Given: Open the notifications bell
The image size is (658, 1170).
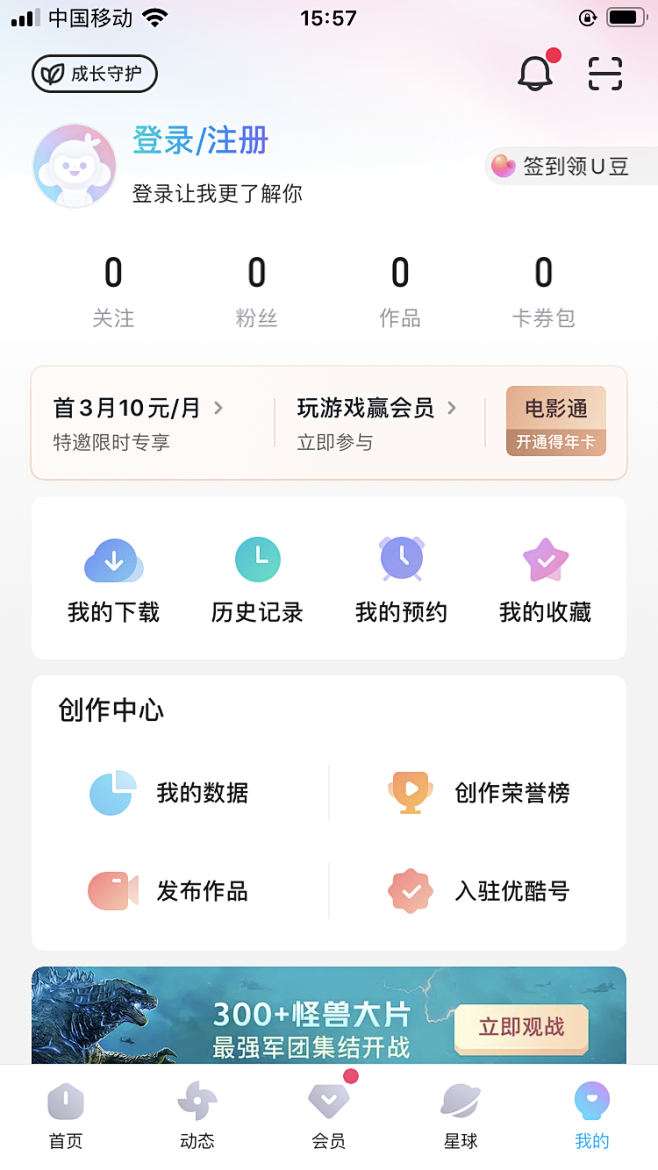Looking at the screenshot, I should coord(535,73).
